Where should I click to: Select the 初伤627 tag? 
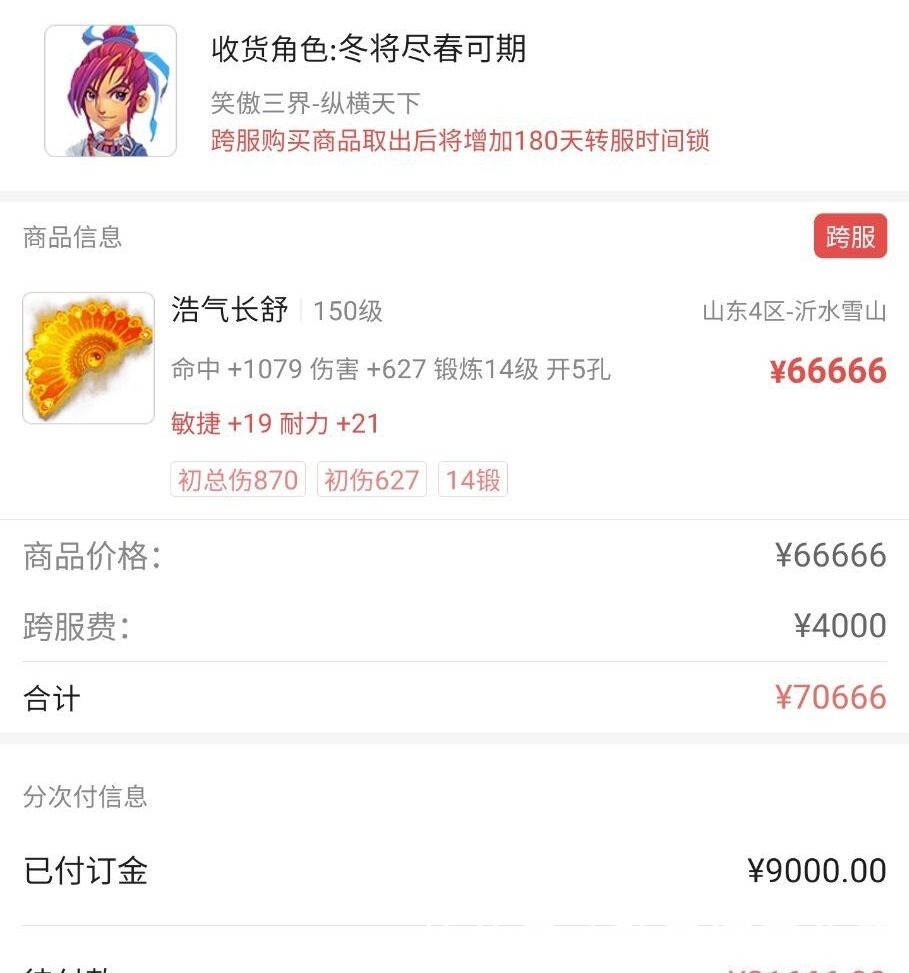[x=371, y=479]
